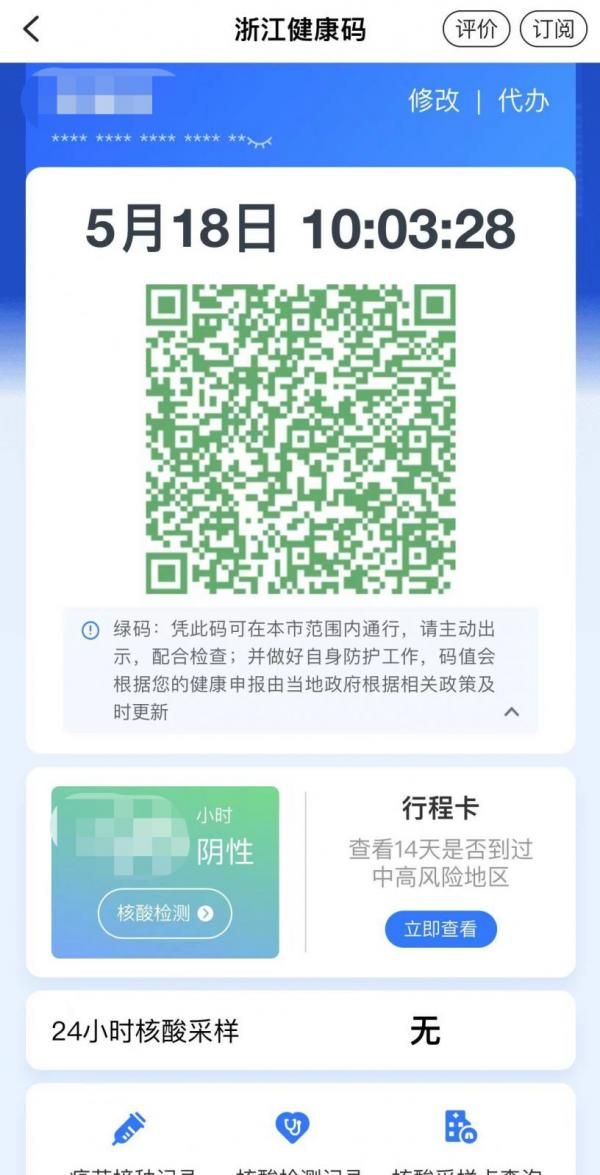The height and width of the screenshot is (1175, 600).
Task: Open 代办 to apply on behalf
Action: click(524, 100)
